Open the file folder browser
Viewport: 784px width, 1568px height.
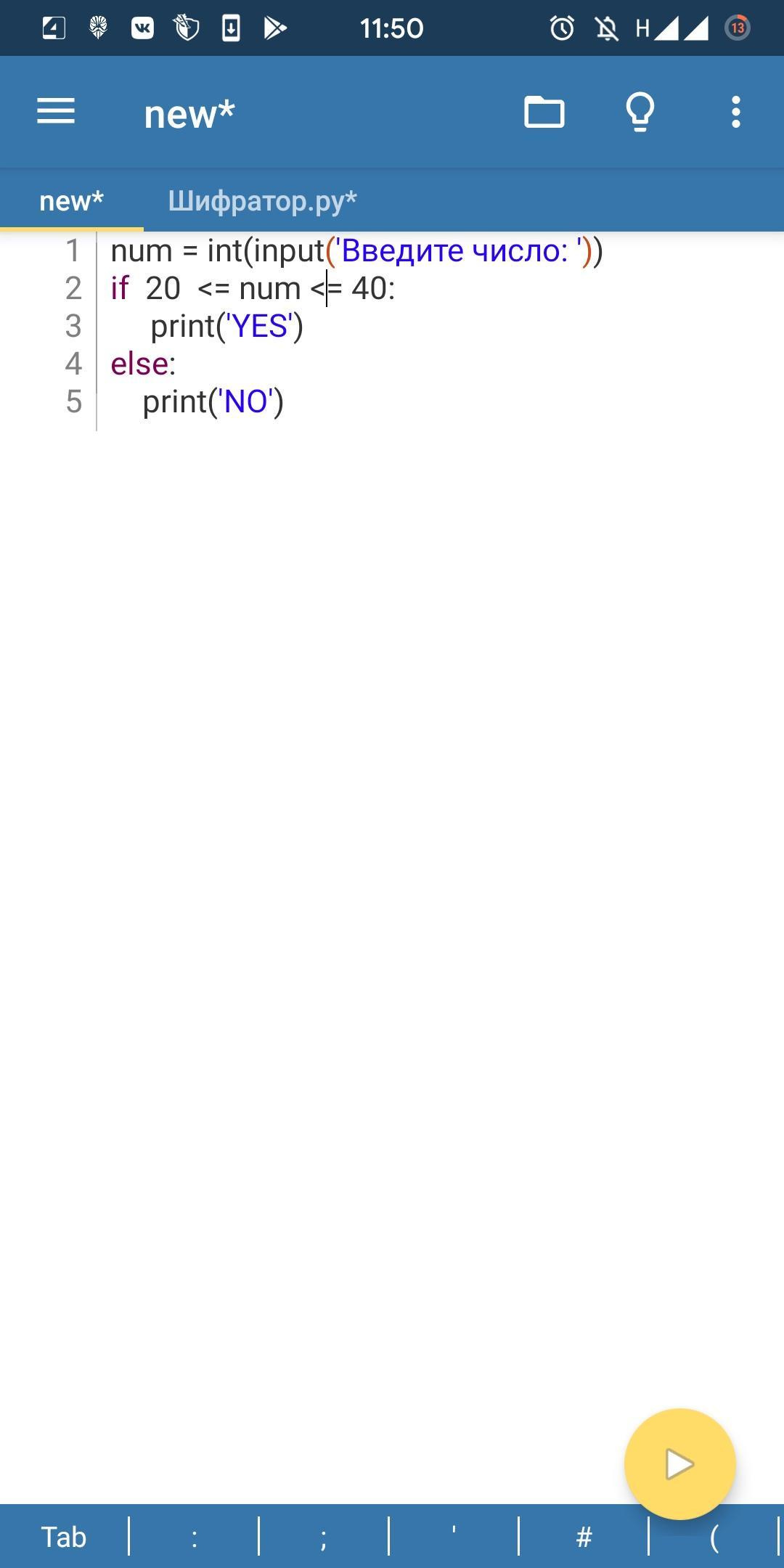point(544,112)
